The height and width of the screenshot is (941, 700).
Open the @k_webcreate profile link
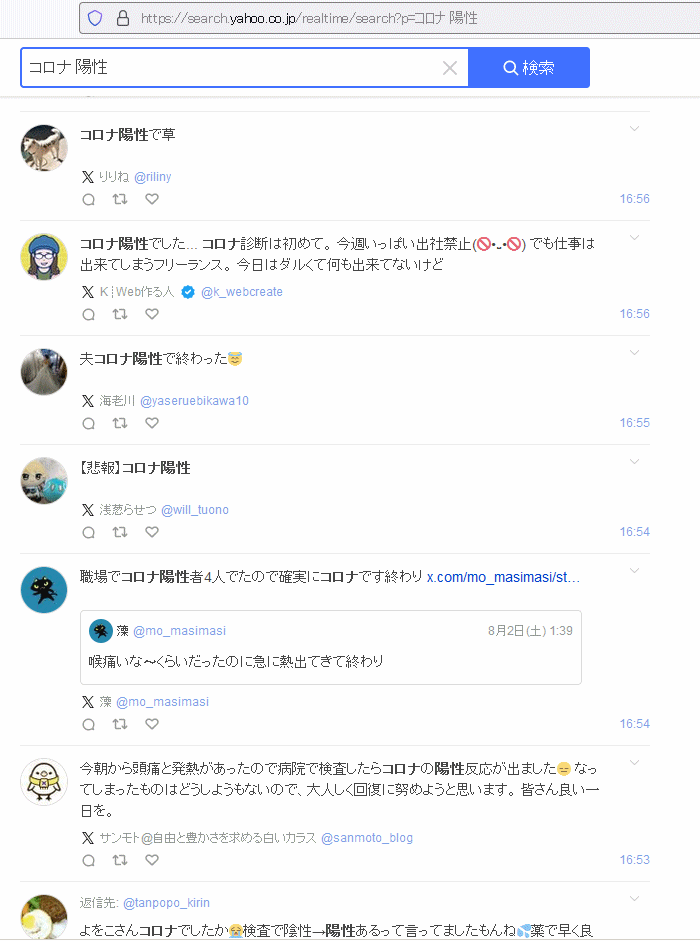pyautogui.click(x=242, y=292)
